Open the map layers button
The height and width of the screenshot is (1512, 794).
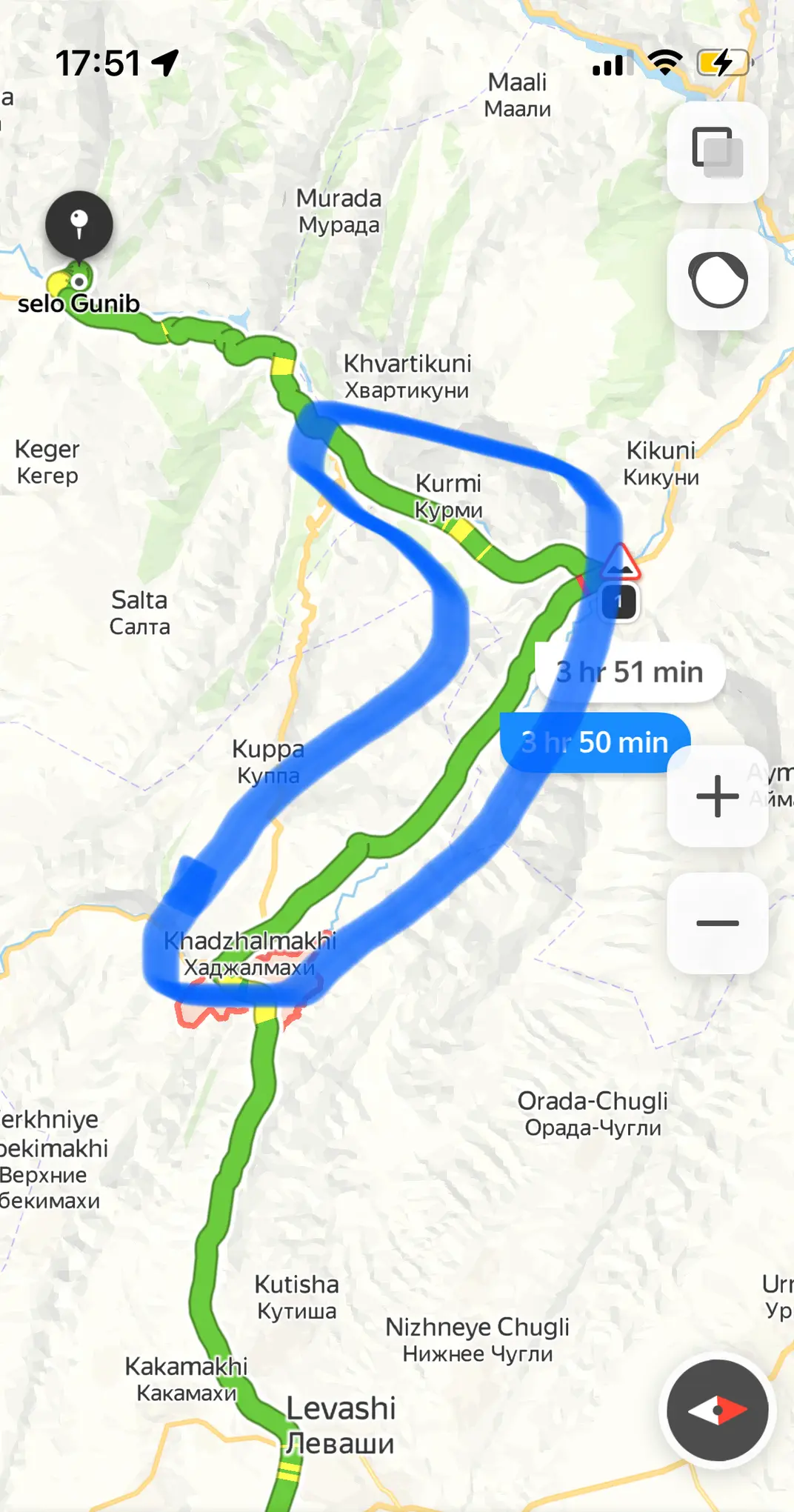pos(717,153)
